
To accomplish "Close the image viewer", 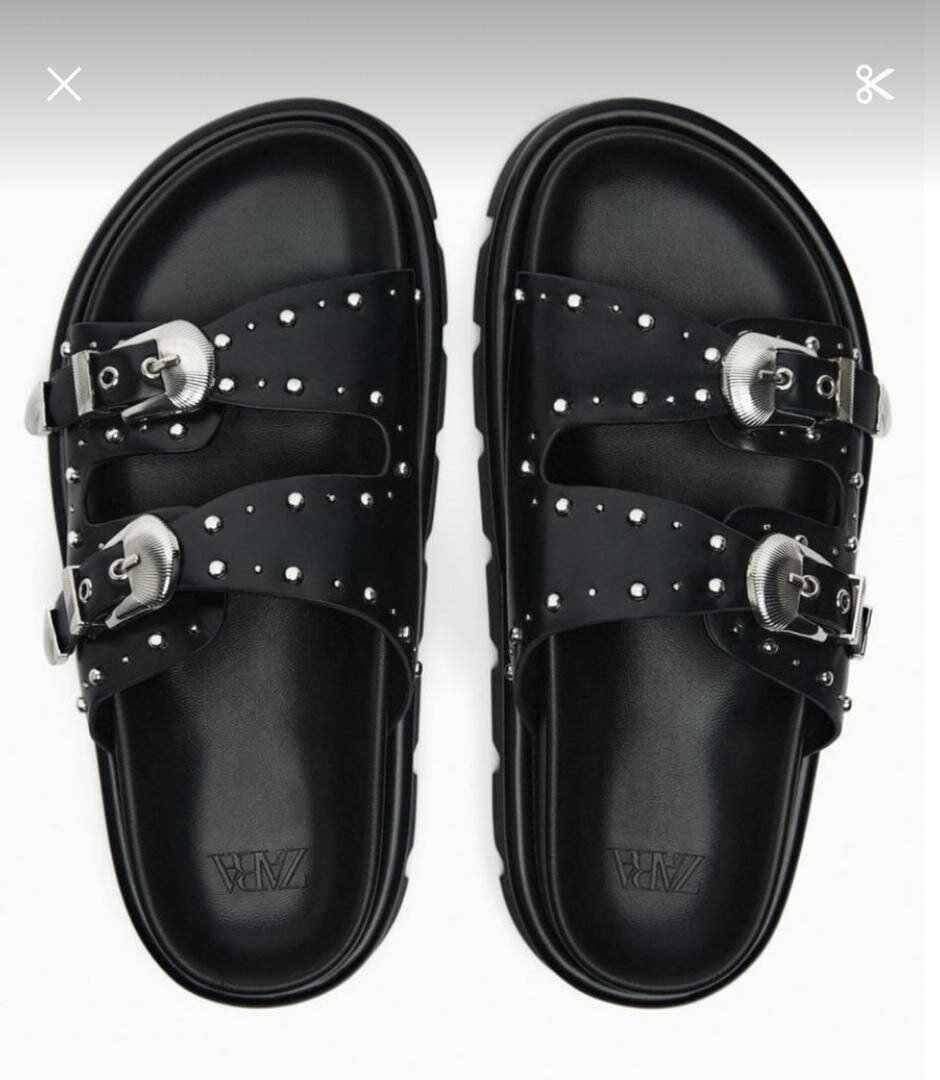I will click(x=64, y=85).
